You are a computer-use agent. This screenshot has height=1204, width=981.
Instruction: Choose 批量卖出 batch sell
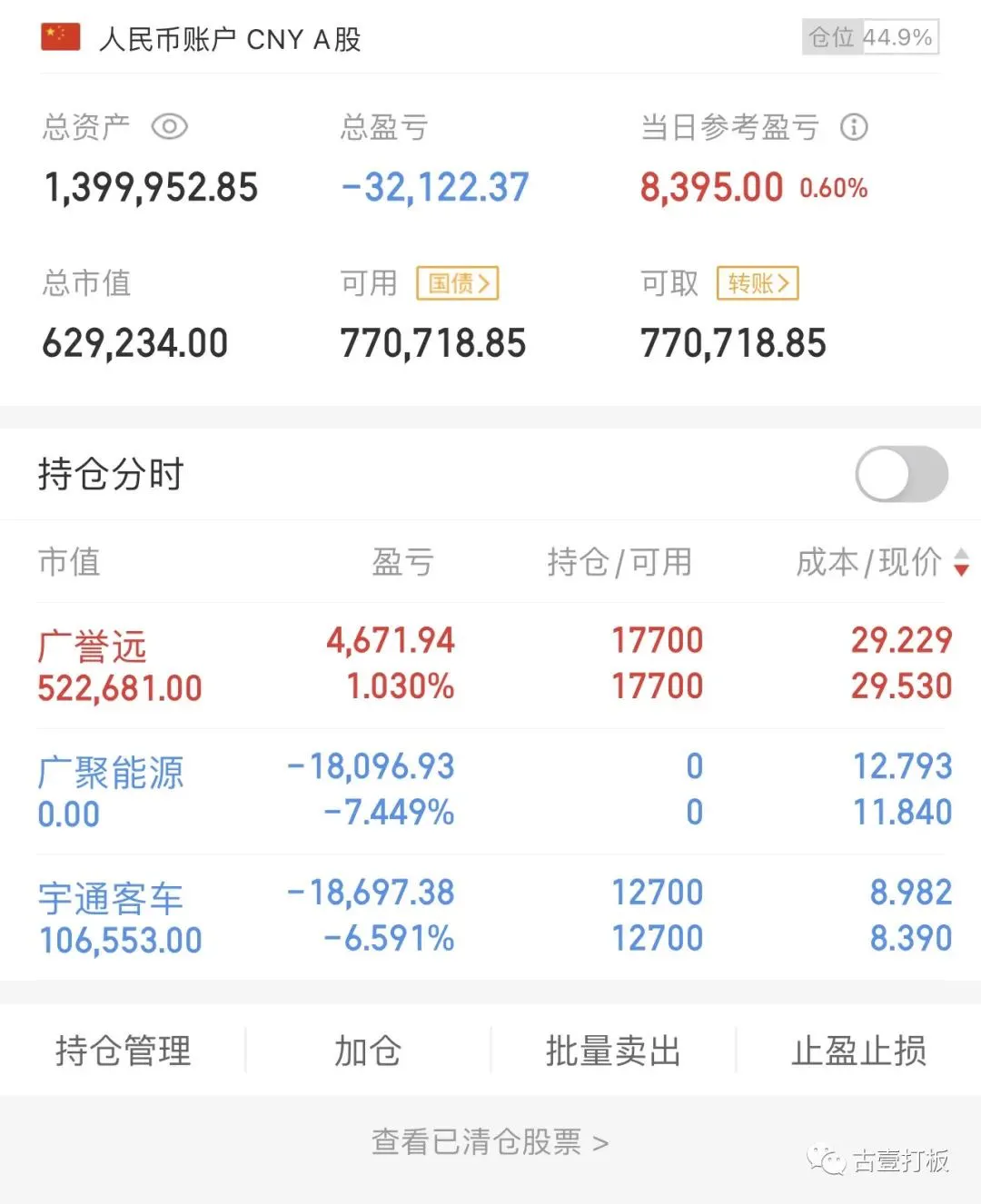coord(613,1051)
